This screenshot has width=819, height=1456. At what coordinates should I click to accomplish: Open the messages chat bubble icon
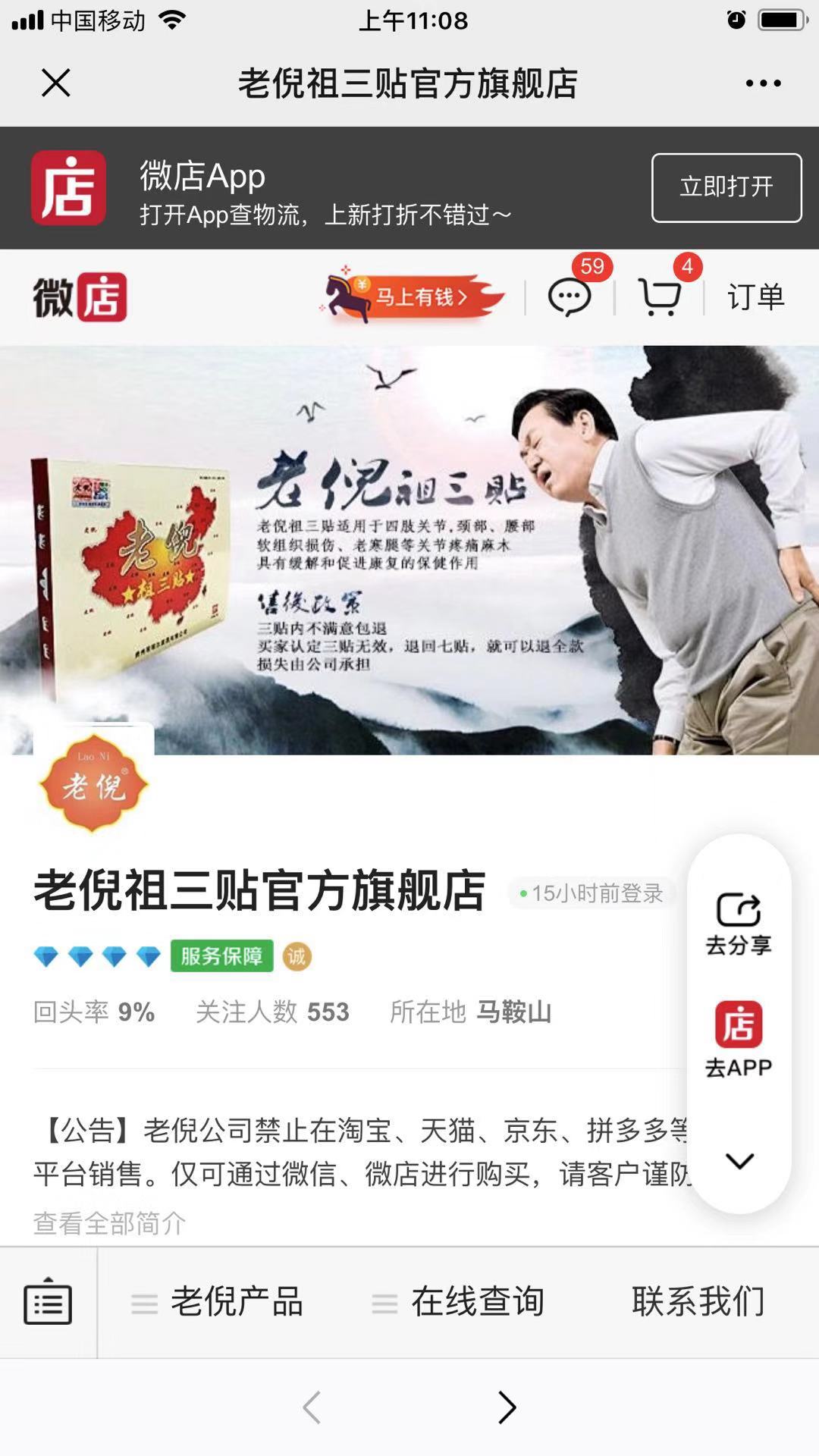(570, 297)
